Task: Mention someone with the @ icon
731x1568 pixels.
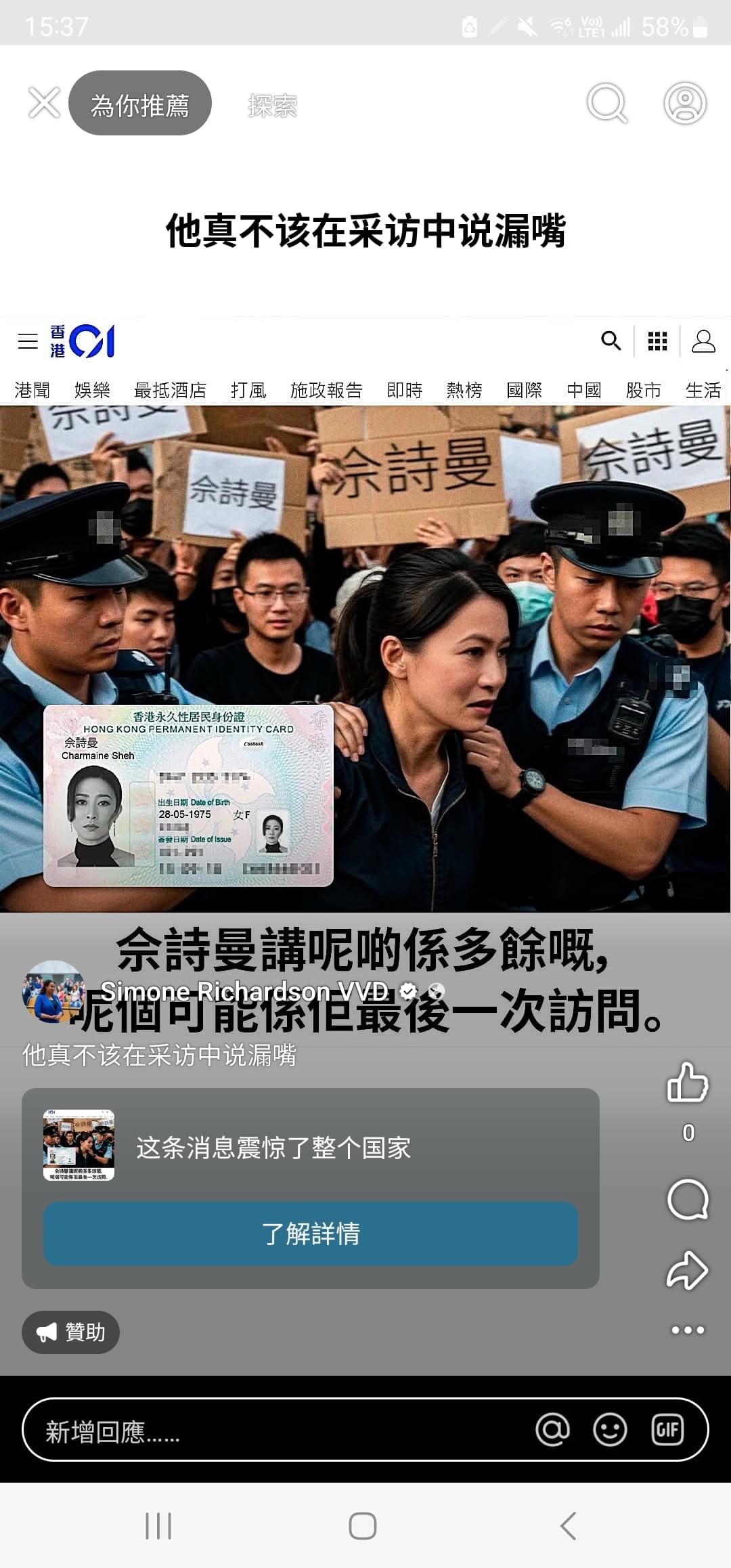Action: coord(552,1430)
